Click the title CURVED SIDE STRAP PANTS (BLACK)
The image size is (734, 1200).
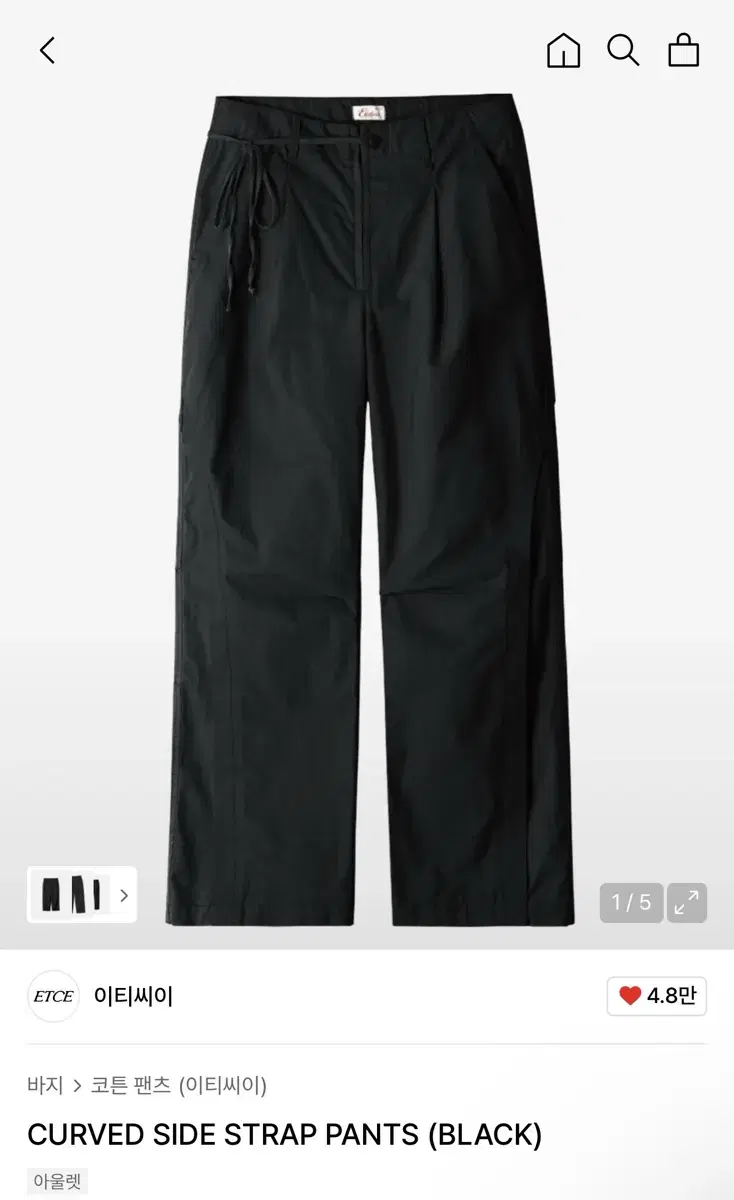click(285, 1135)
